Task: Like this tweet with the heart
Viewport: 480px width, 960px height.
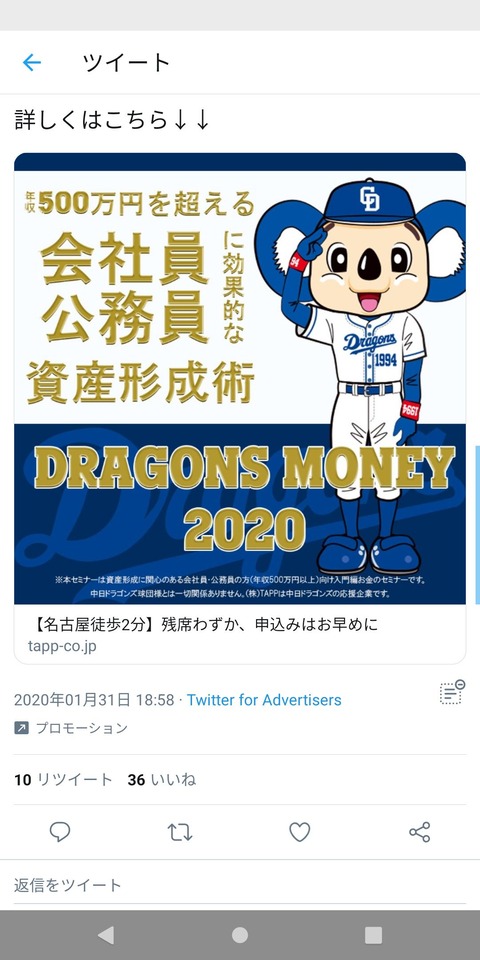Action: point(299,831)
